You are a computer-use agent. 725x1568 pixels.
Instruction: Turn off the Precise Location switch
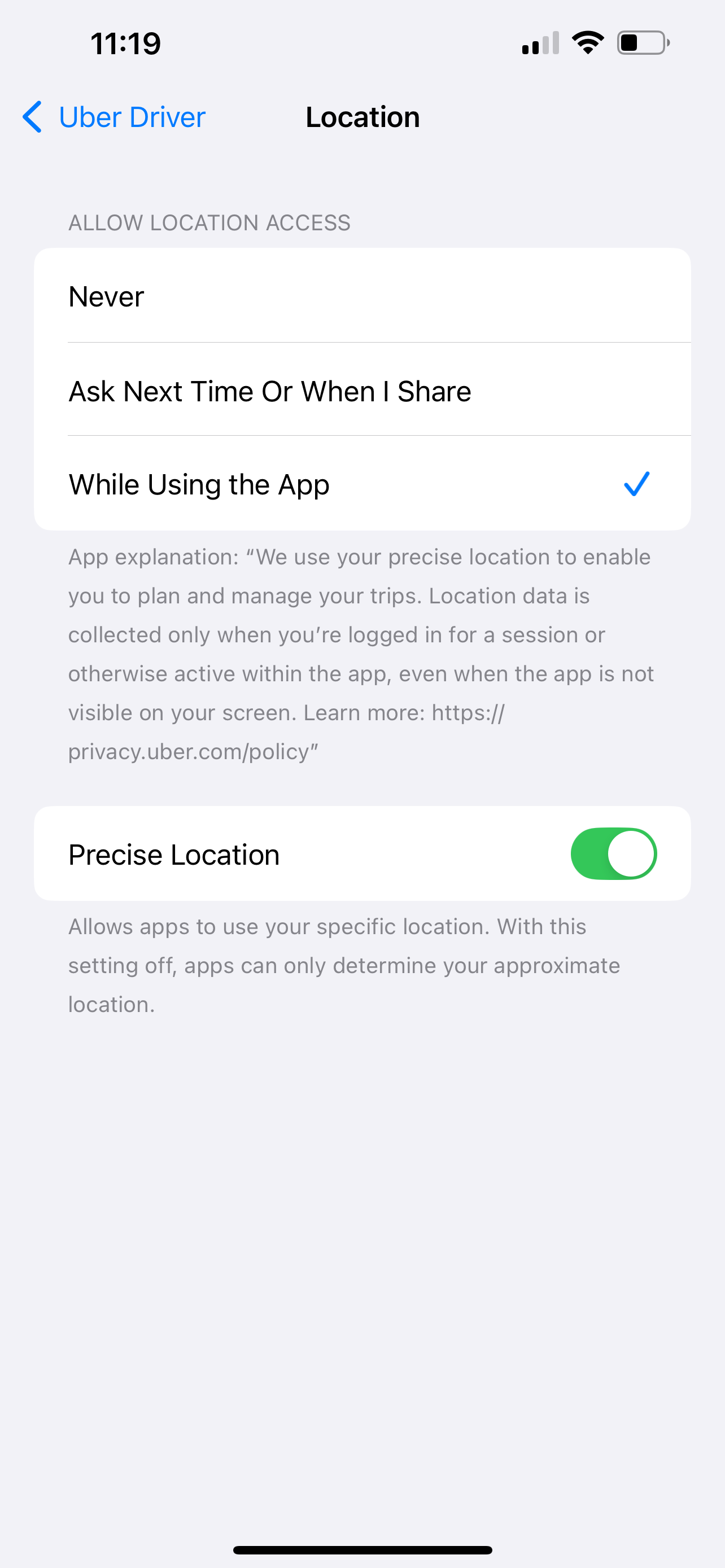[x=613, y=853]
